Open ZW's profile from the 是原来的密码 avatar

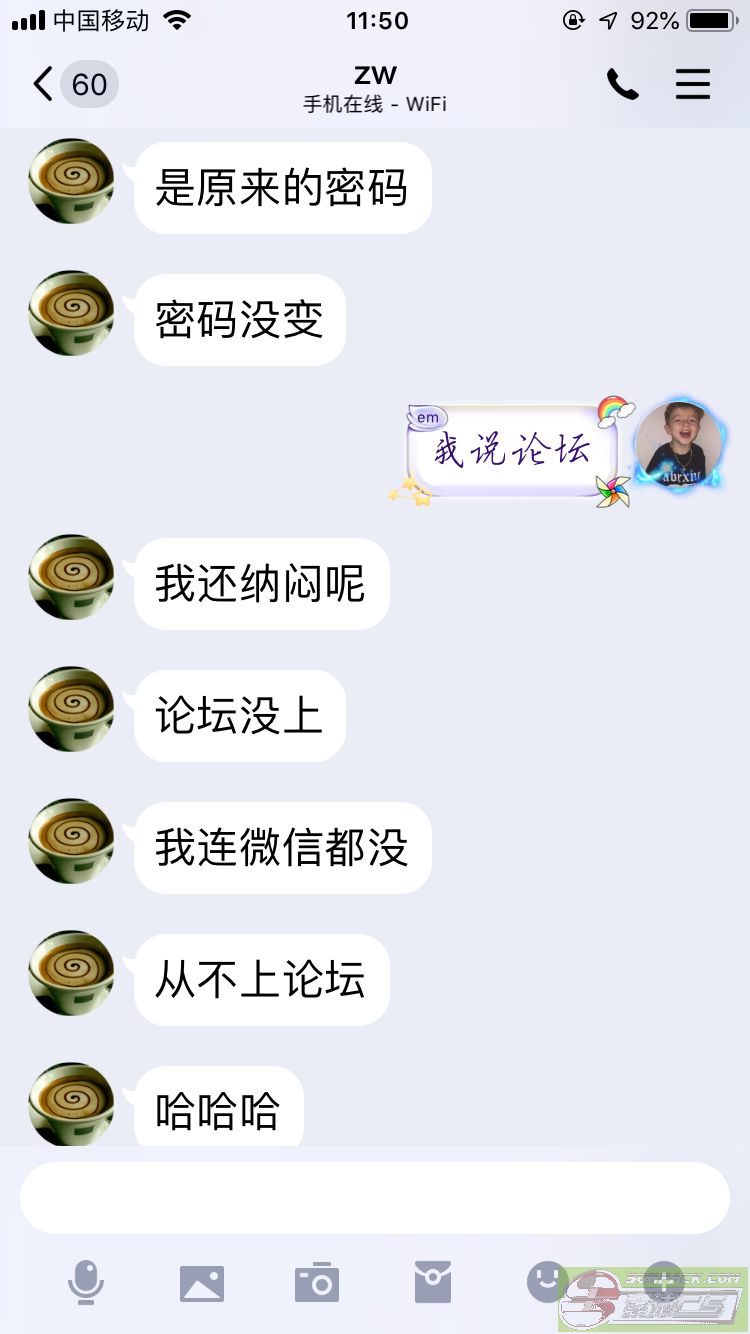[71, 181]
